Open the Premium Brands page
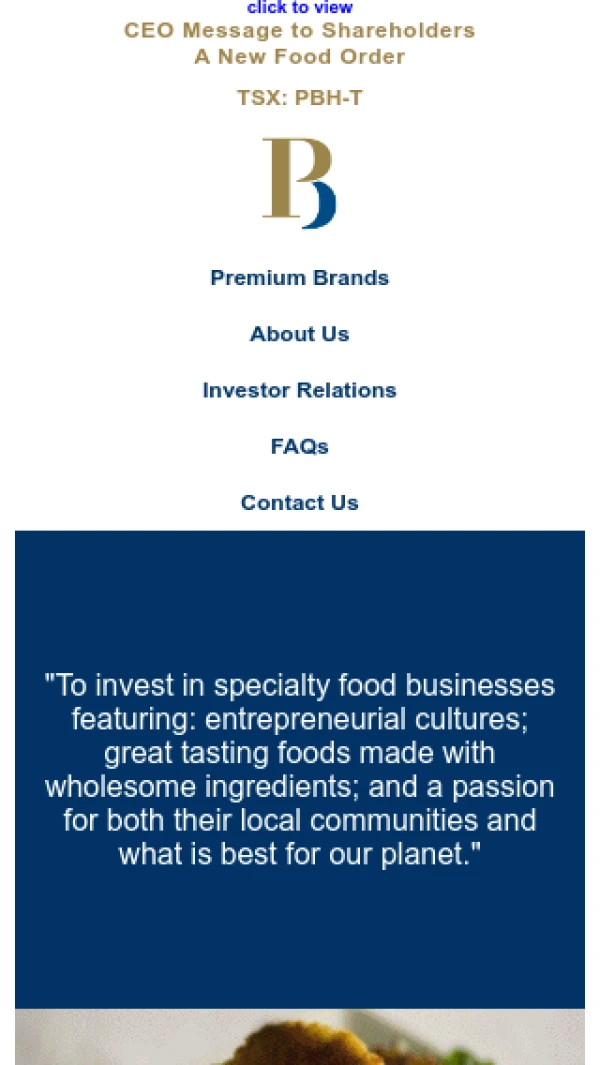 click(x=299, y=278)
